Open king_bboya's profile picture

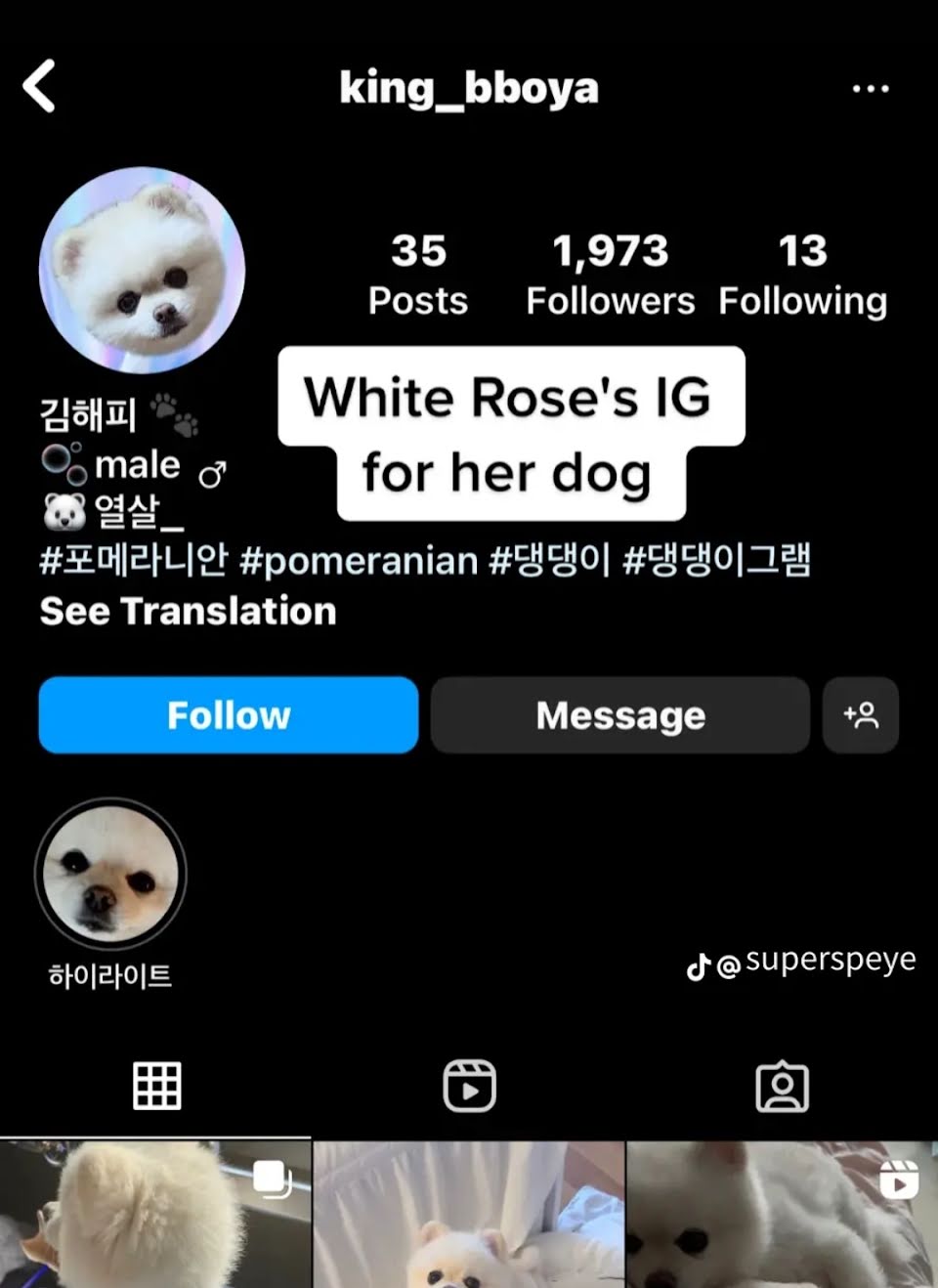[x=143, y=271]
